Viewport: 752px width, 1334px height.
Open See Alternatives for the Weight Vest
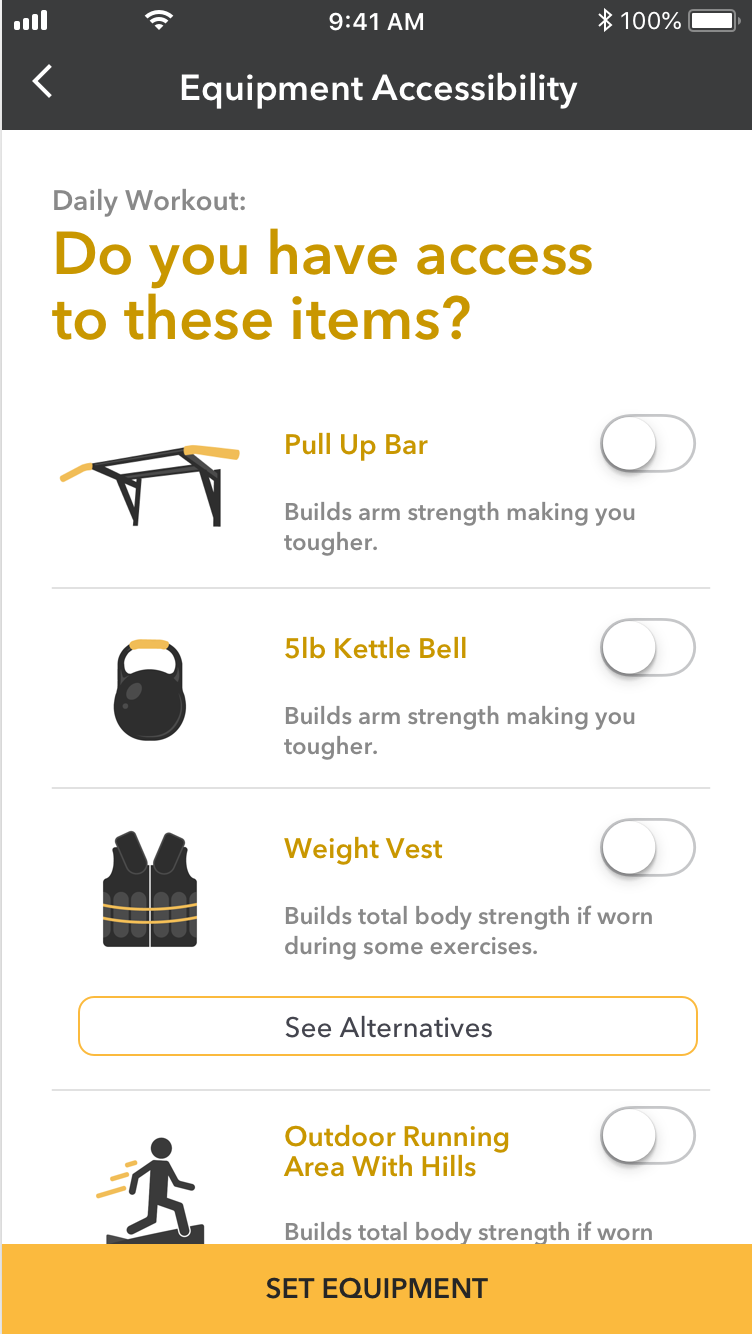point(388,1026)
